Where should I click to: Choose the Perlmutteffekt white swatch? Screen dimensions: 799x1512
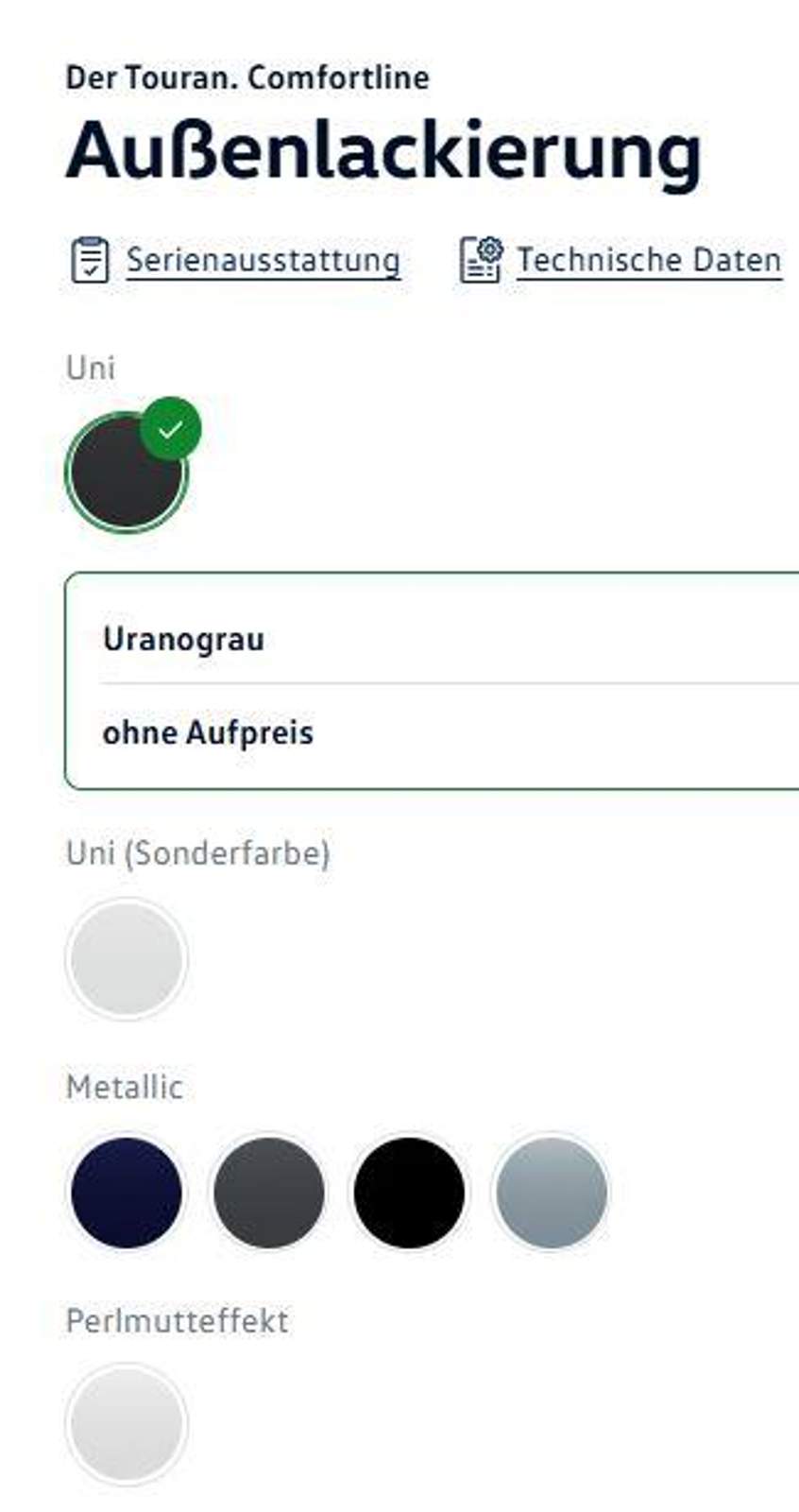pos(127,1424)
